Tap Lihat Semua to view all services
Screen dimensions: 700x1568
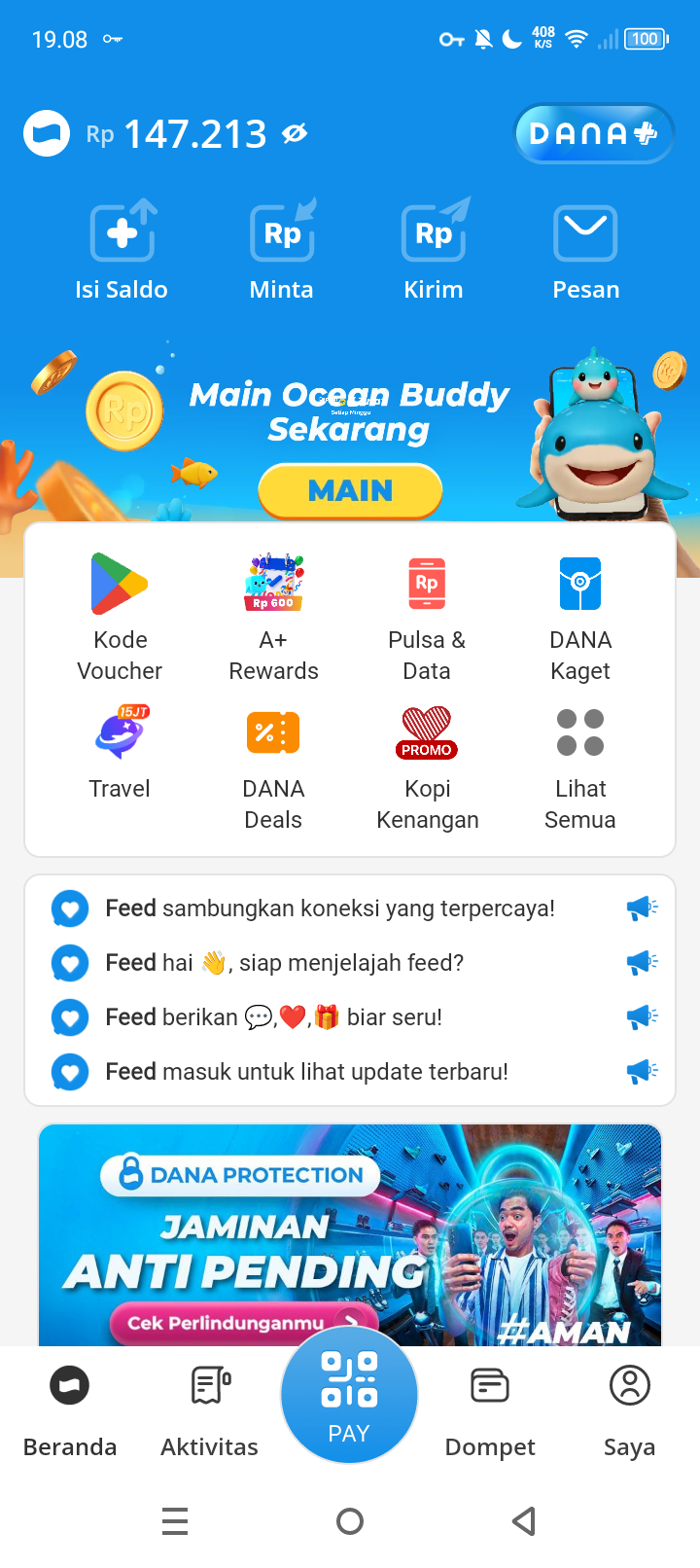point(580,766)
